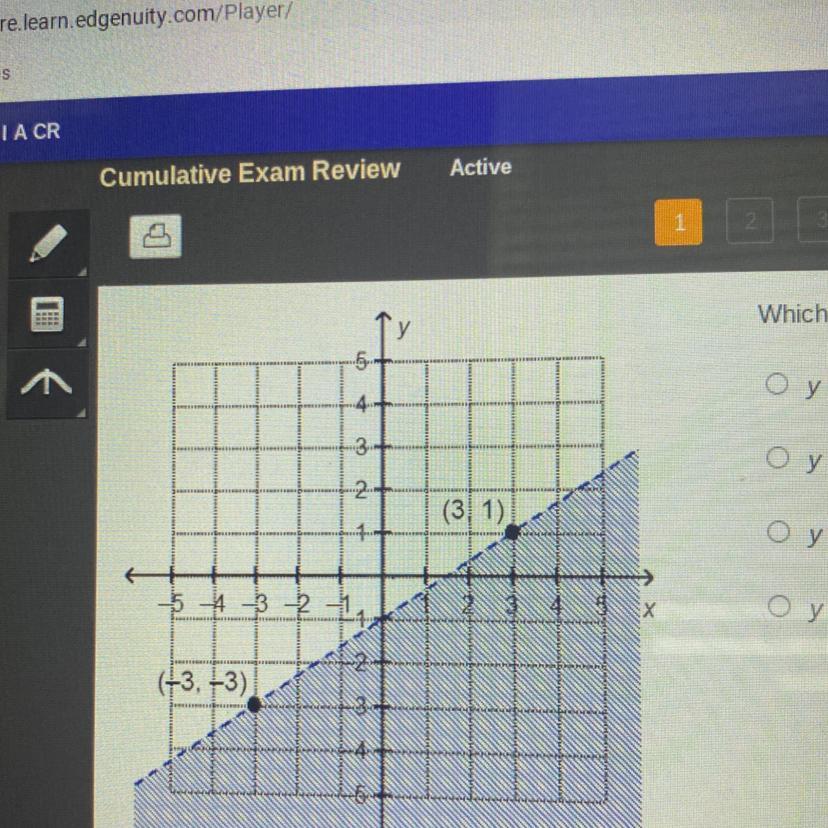Screen dimensions: 828x828
Task: Open the calculator tool
Action: click(x=48, y=314)
